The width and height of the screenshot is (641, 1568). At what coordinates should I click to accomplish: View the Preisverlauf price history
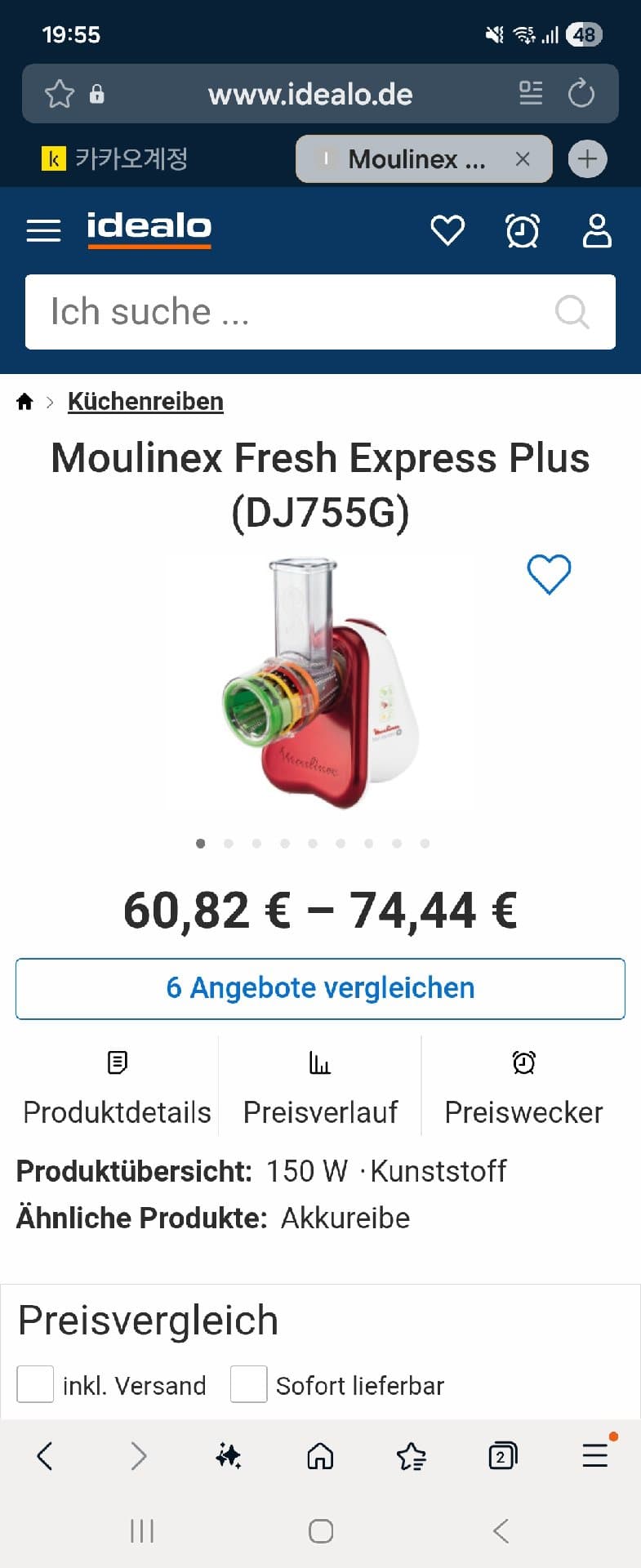coord(320,1088)
